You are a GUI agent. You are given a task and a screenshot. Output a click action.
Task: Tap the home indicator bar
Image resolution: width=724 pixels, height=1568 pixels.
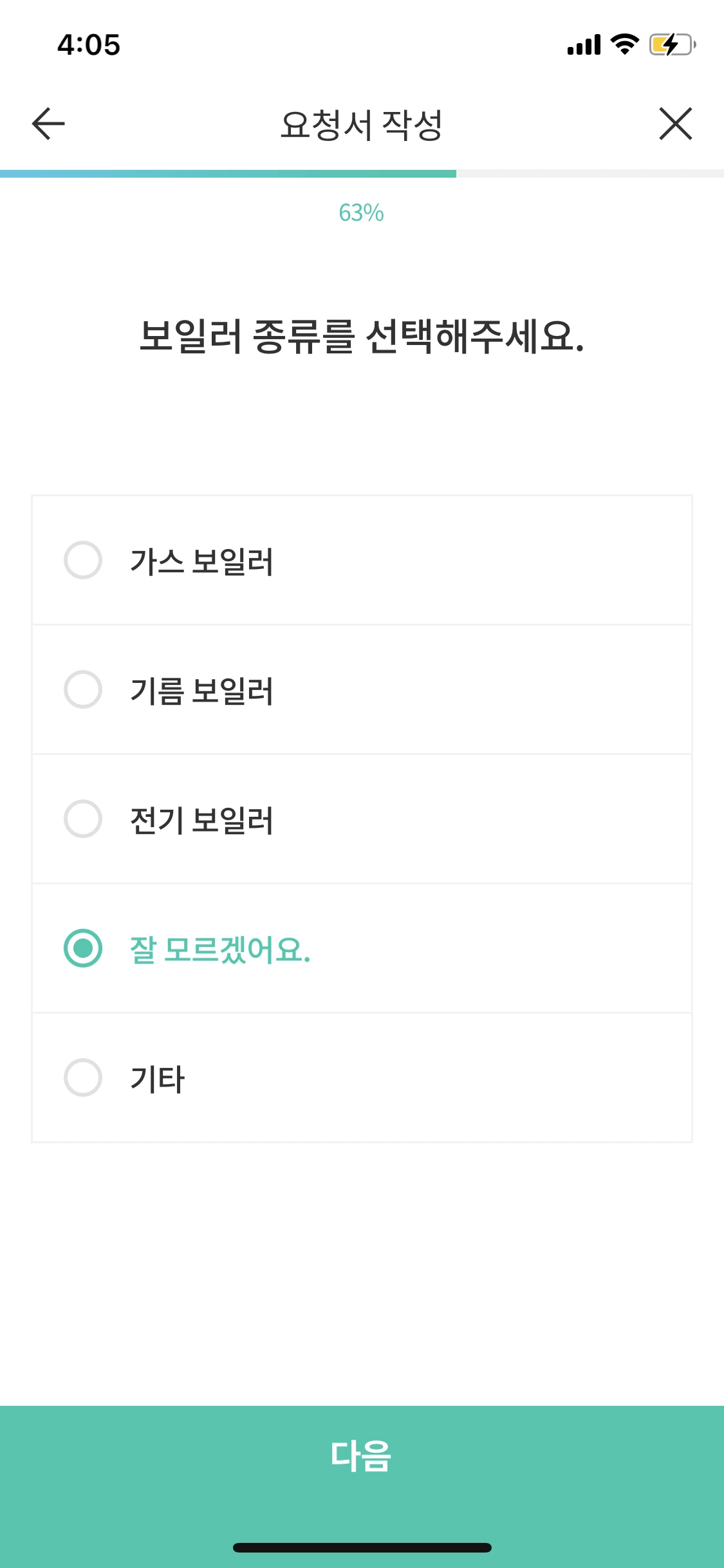(362, 1547)
